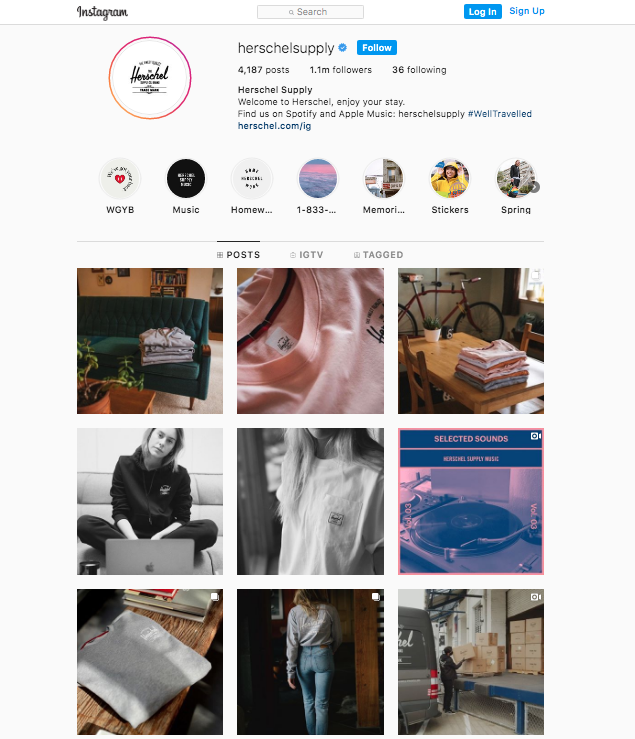
Task: Tap the Instagram logo to go home
Action: pos(102,12)
